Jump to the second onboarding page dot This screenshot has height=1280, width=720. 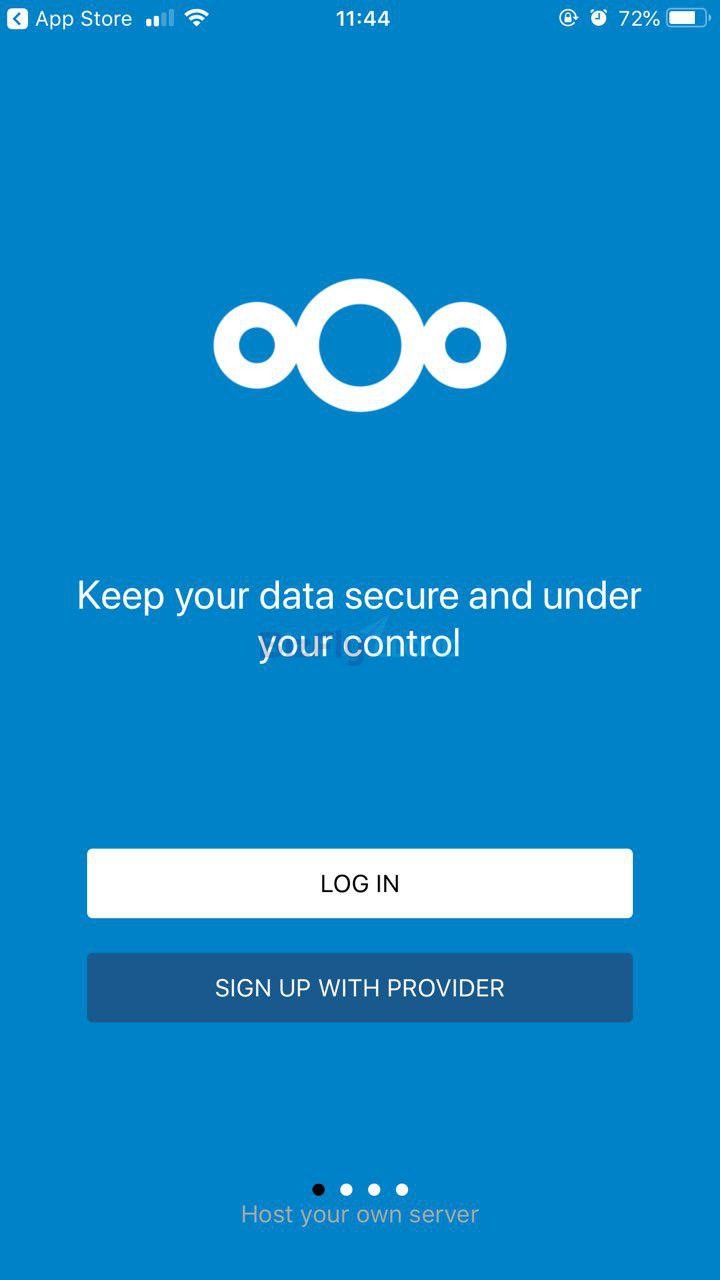pyautogui.click(x=346, y=1189)
